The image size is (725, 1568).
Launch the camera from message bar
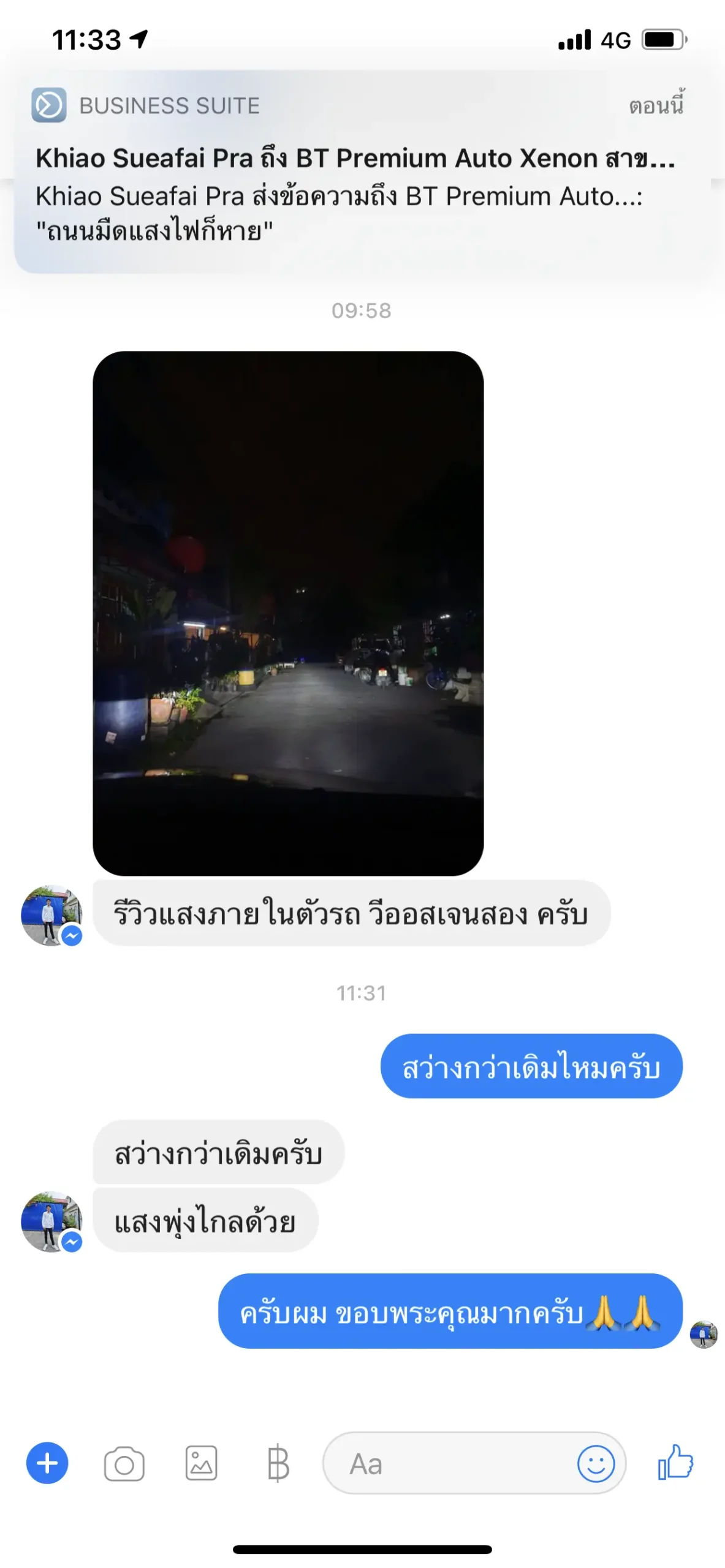click(124, 1464)
